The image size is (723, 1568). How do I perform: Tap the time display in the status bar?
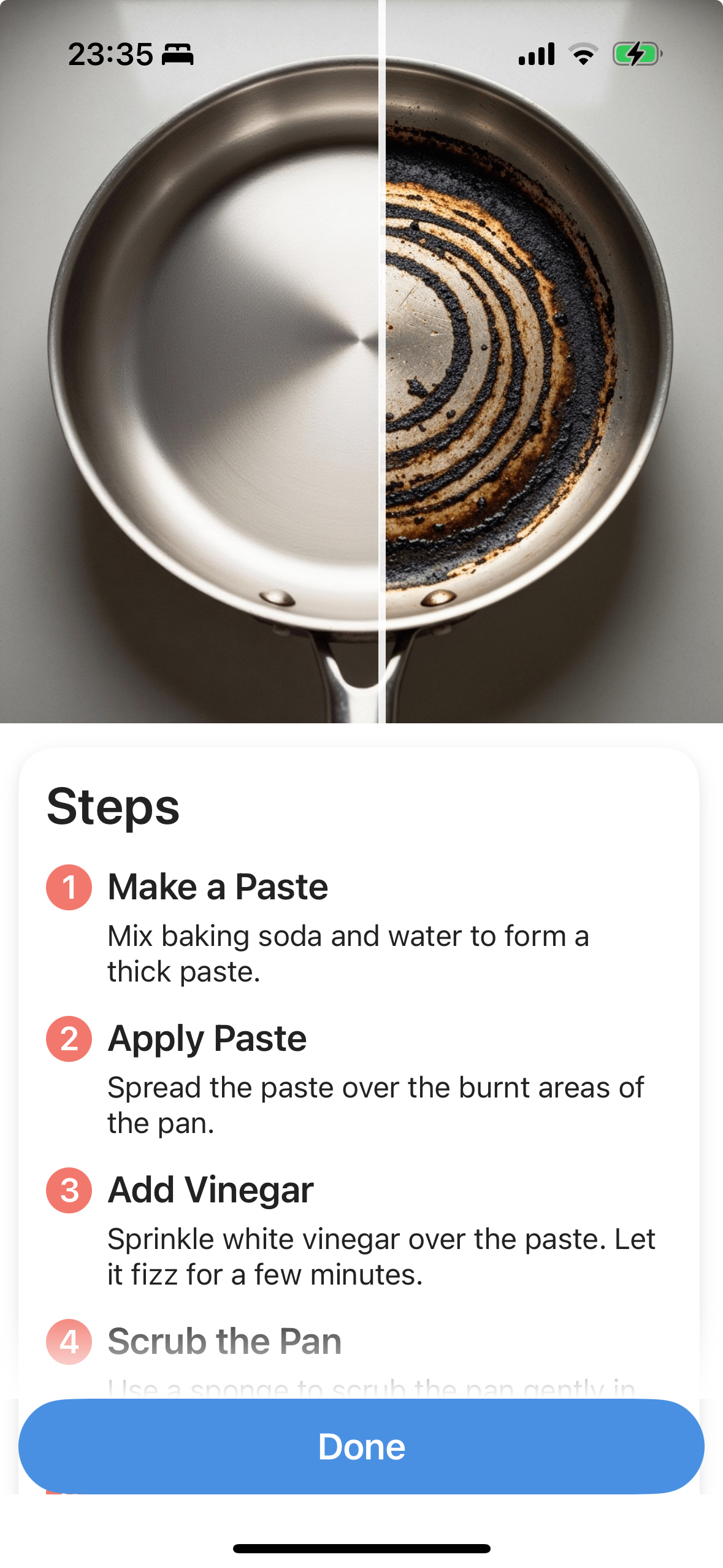click(x=109, y=54)
